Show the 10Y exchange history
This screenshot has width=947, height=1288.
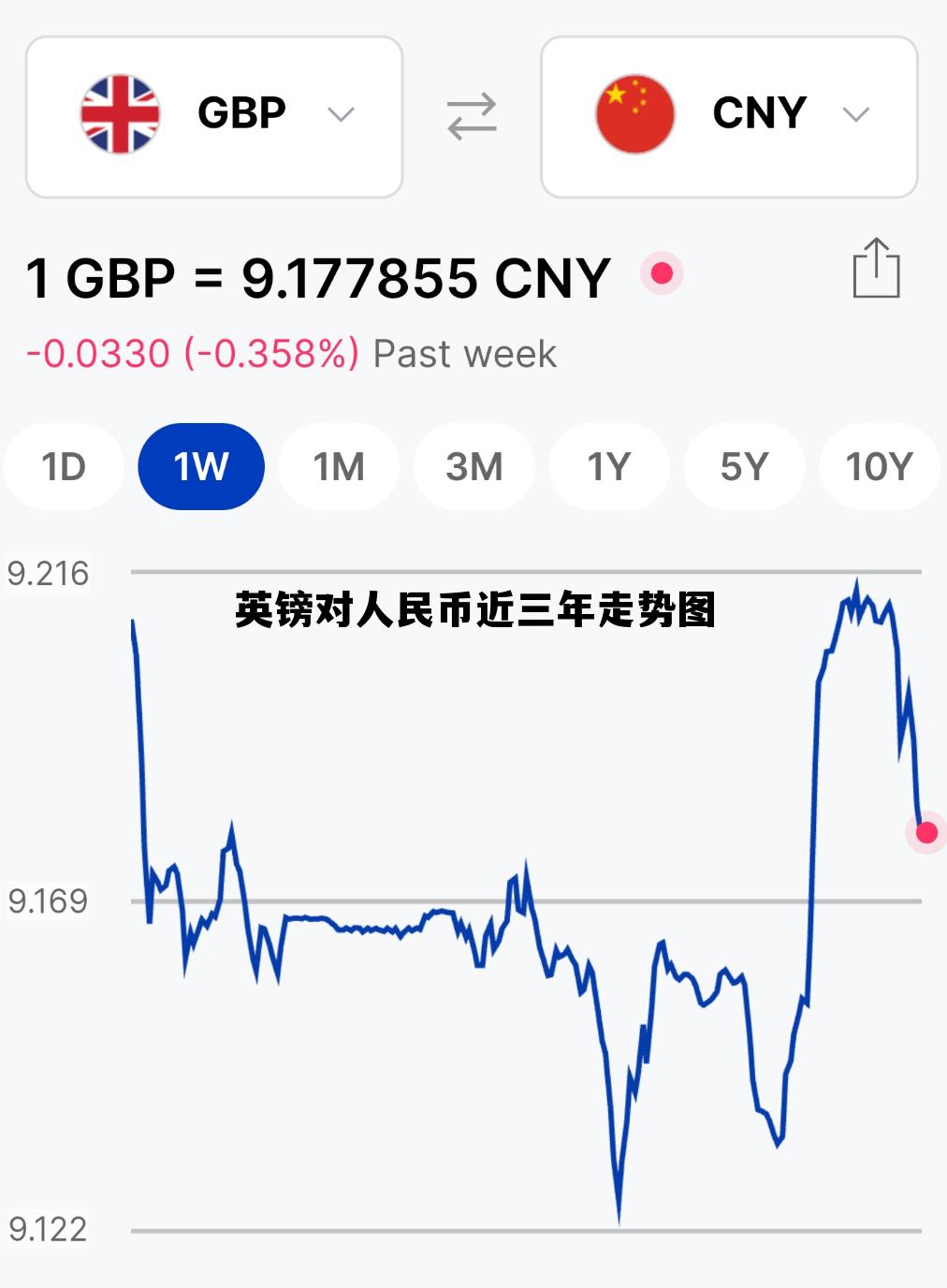click(879, 466)
